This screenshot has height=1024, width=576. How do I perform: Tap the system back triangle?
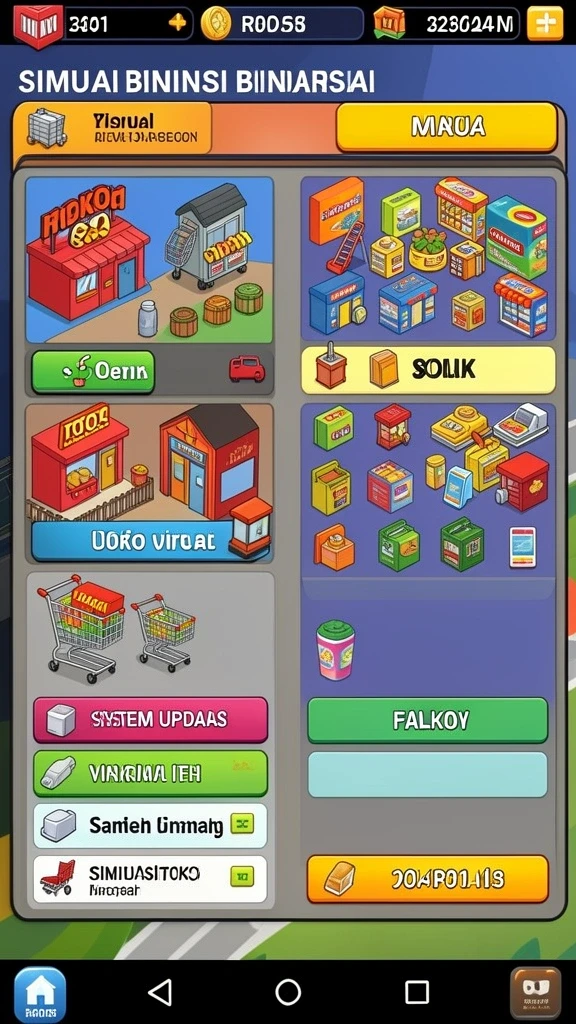pos(160,992)
